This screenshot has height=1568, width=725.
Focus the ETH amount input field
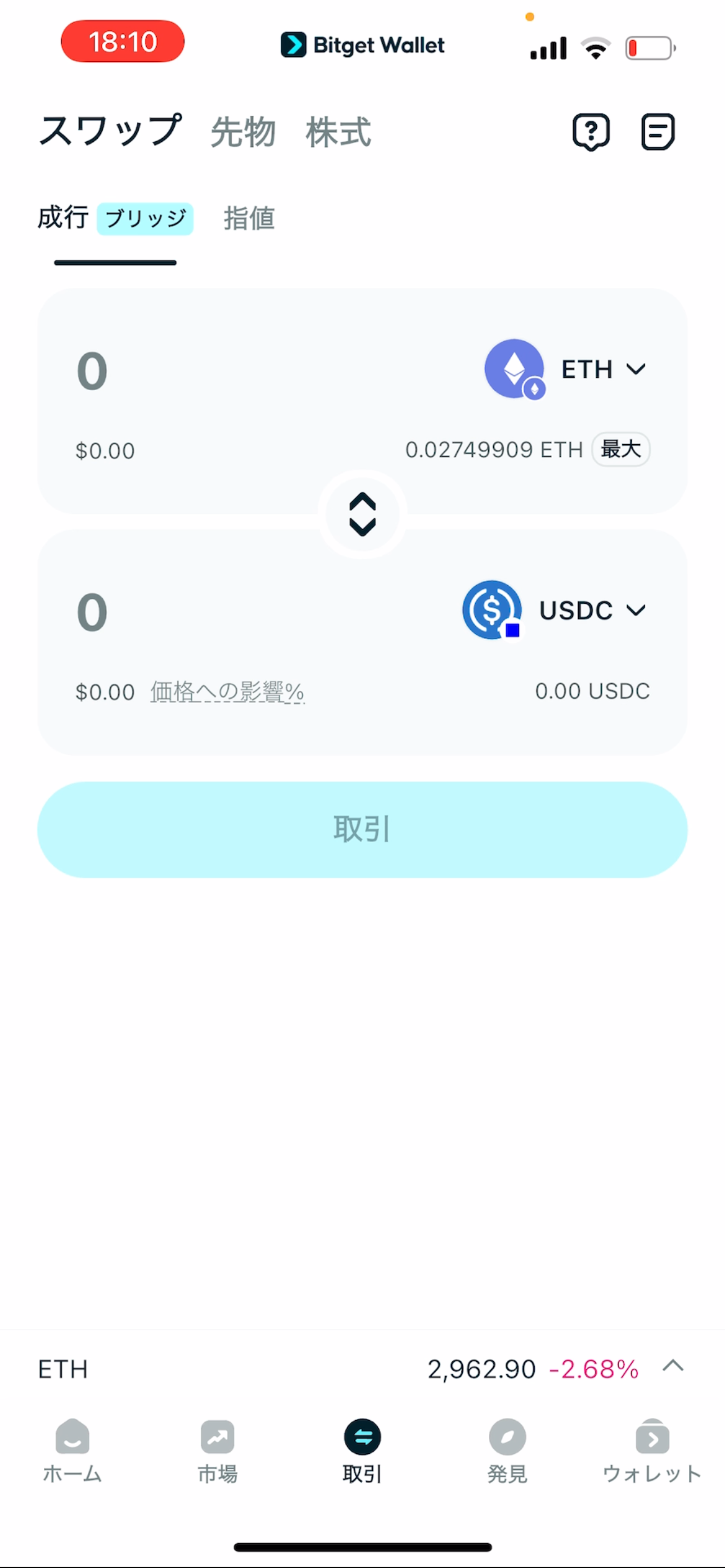[186, 371]
